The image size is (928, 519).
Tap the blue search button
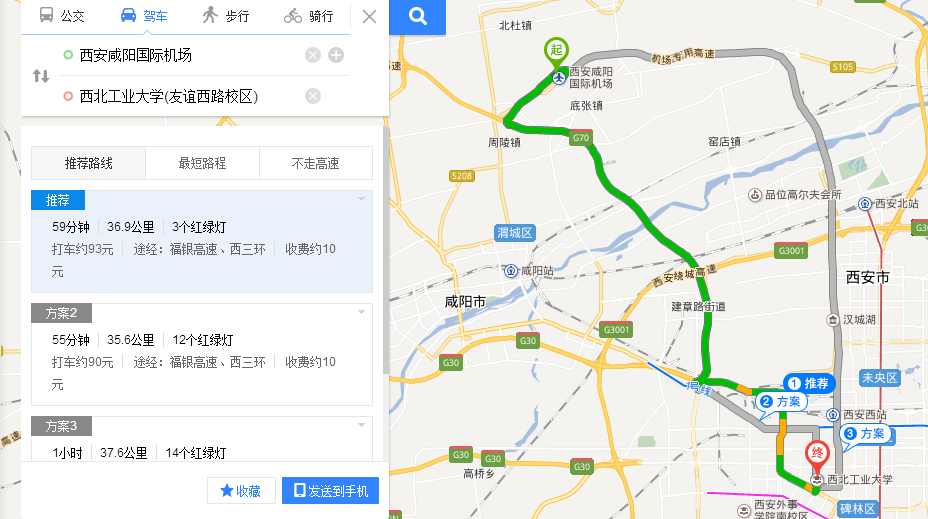(417, 17)
